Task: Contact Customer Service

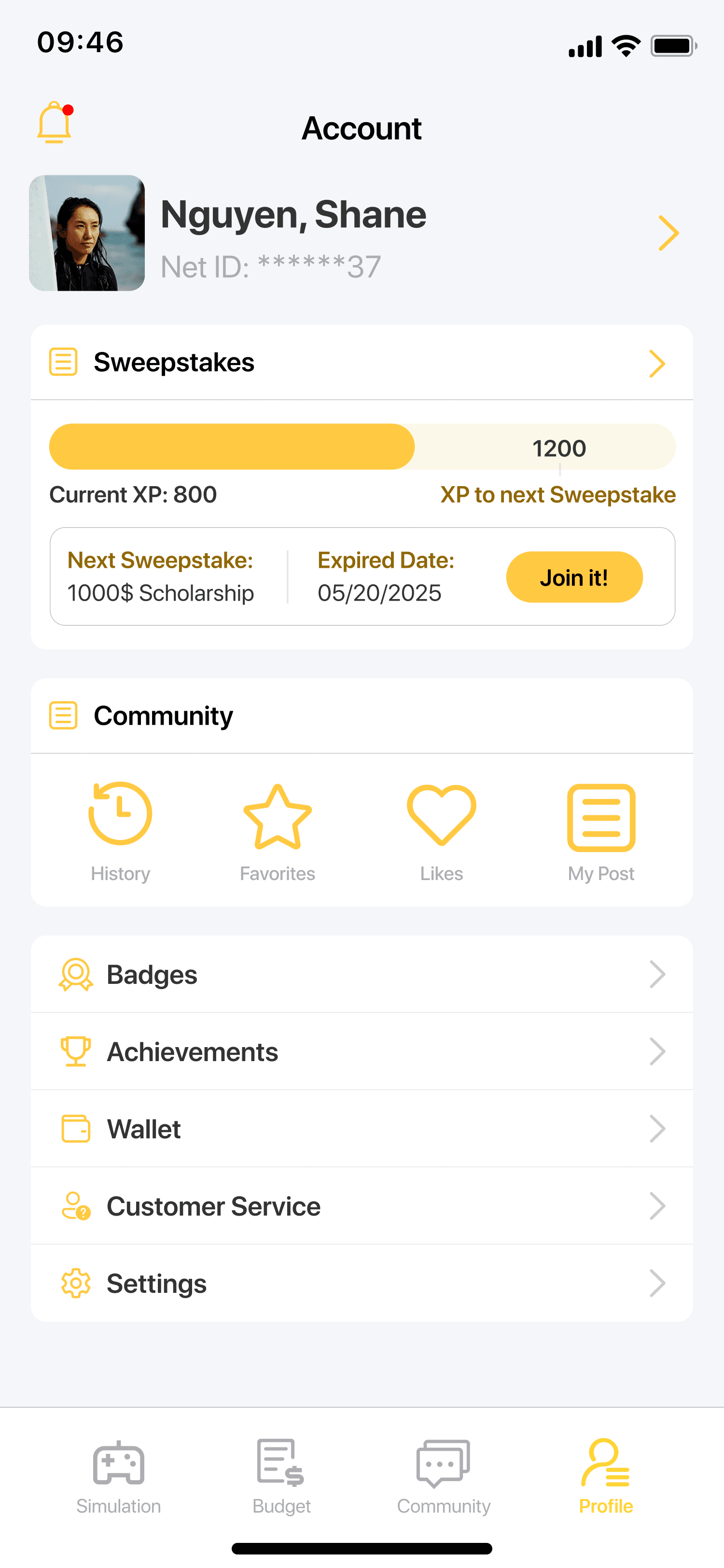Action: point(362,1206)
